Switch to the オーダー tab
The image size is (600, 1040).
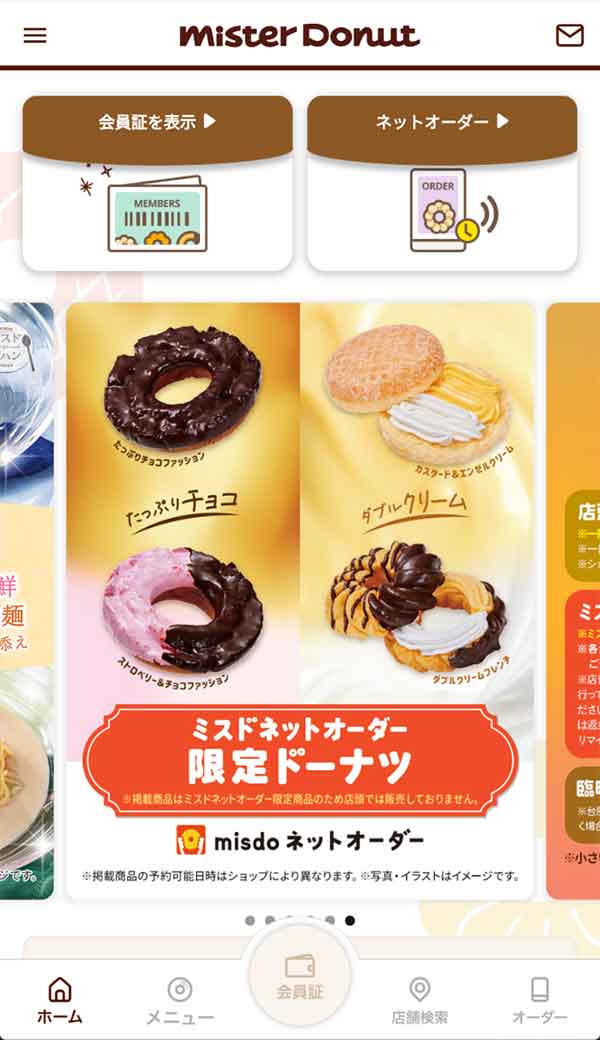(540, 1000)
